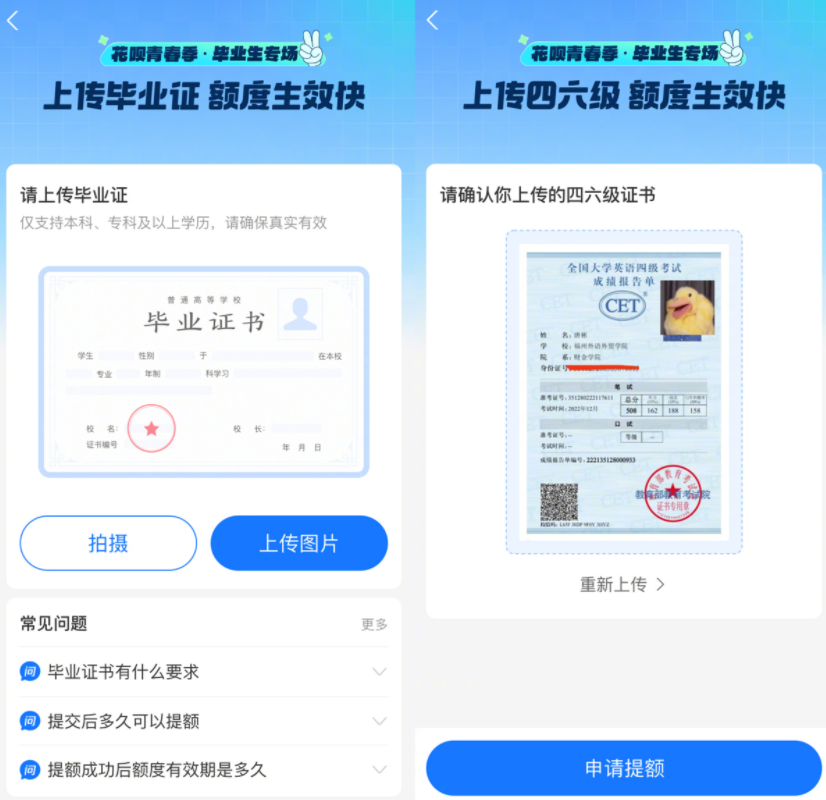
Task: Open 更多 common questions
Action: tap(374, 624)
